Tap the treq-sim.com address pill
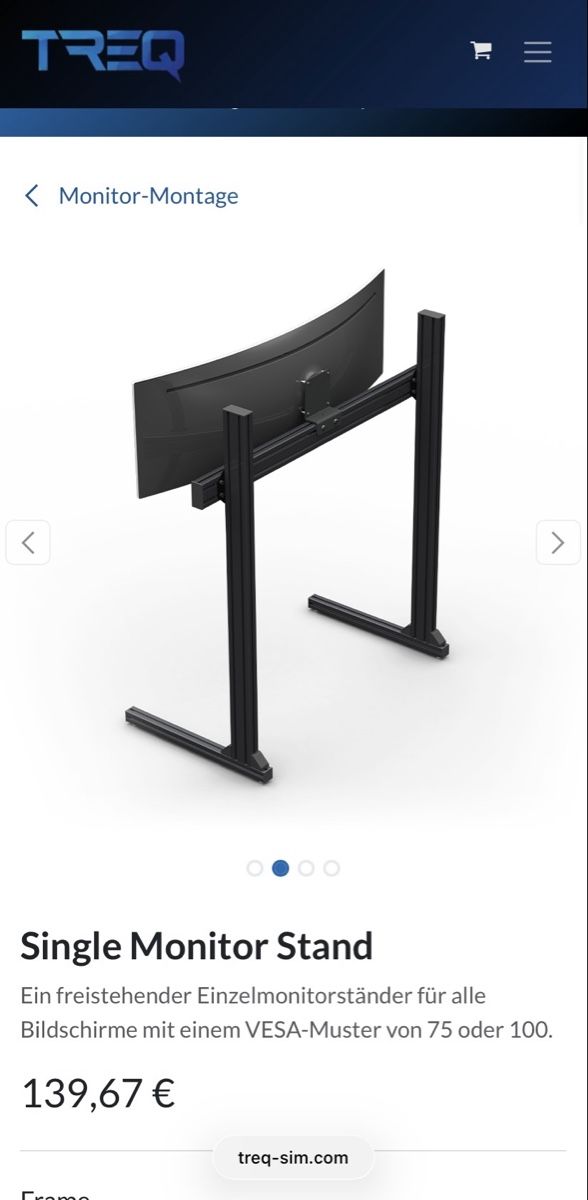588x1200 pixels. [x=293, y=1158]
